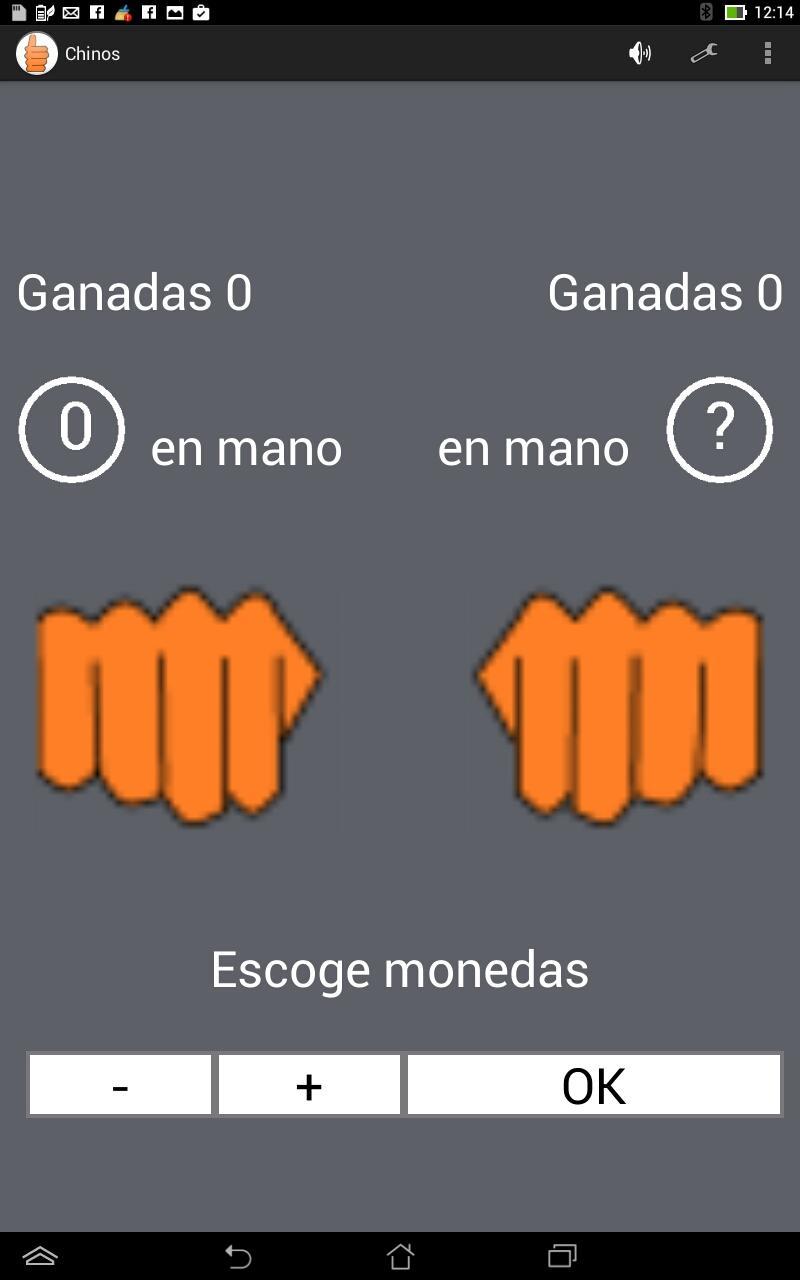Viewport: 800px width, 1280px height.
Task: Decrease coin count with the minus button
Action: tap(119, 1084)
